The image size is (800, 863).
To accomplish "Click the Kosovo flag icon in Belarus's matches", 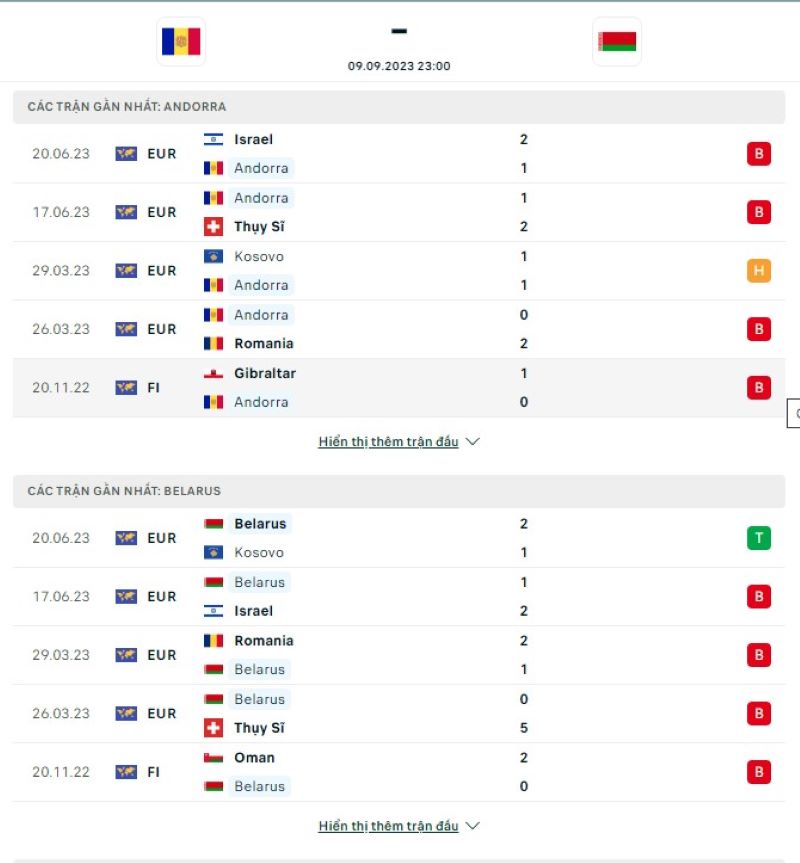I will (x=211, y=552).
